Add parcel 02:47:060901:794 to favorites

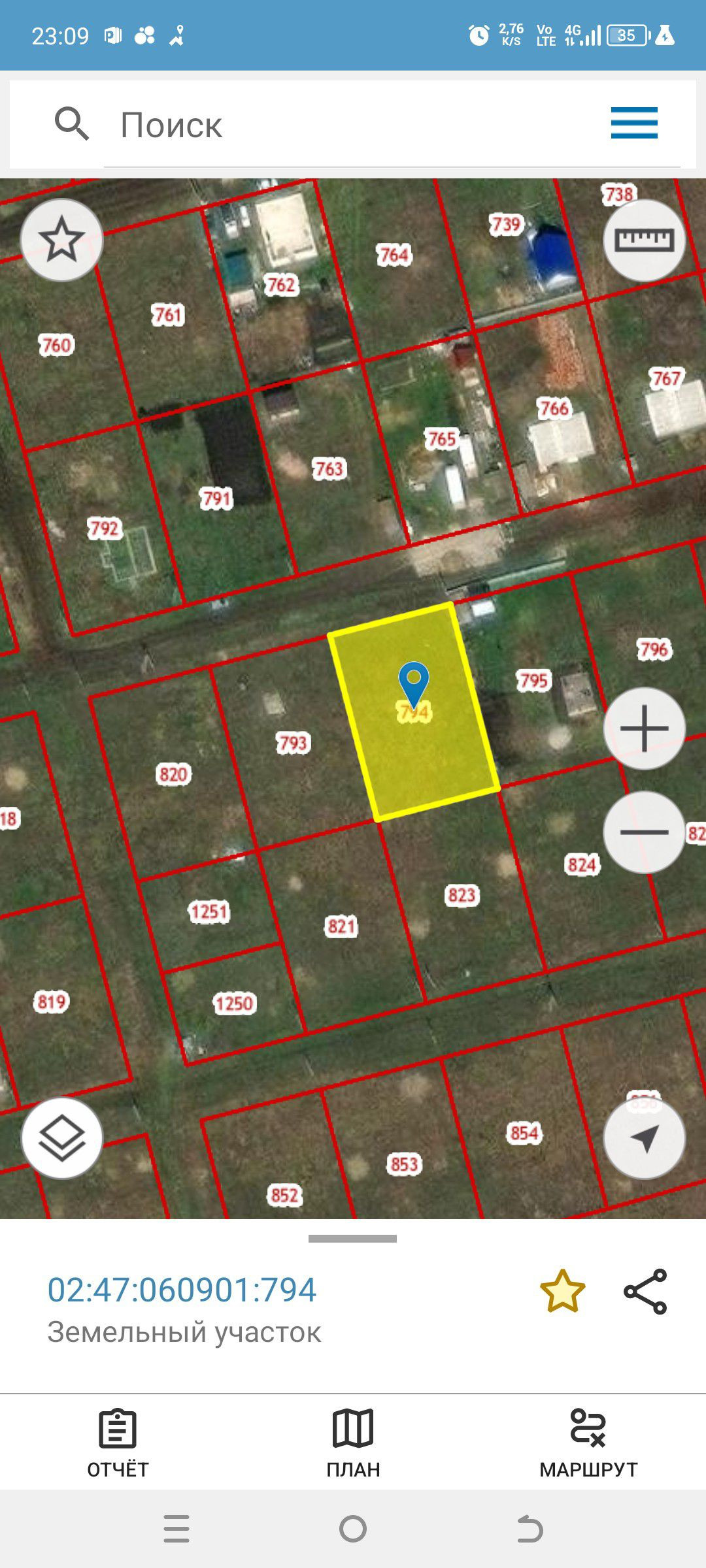tap(562, 1291)
